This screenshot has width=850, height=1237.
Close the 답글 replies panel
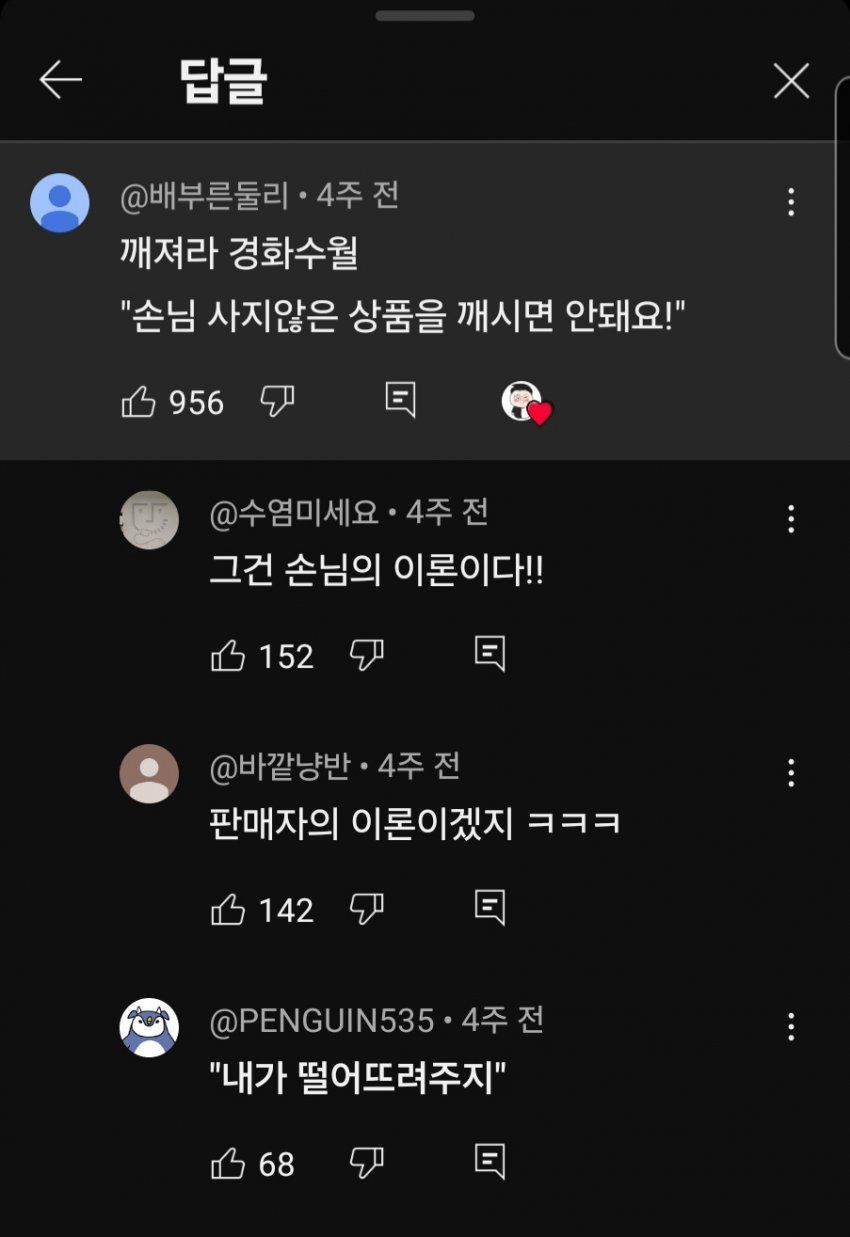790,81
